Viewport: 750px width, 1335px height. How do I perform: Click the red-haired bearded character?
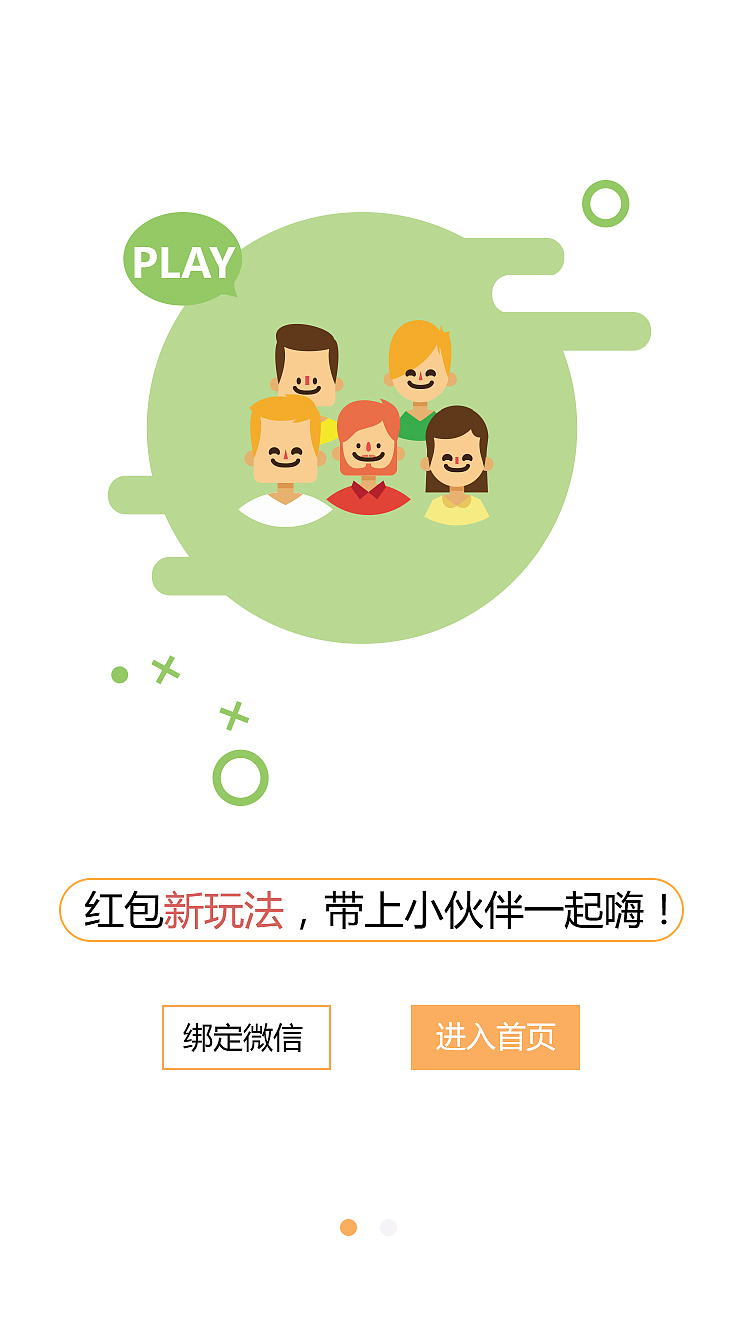[366, 450]
